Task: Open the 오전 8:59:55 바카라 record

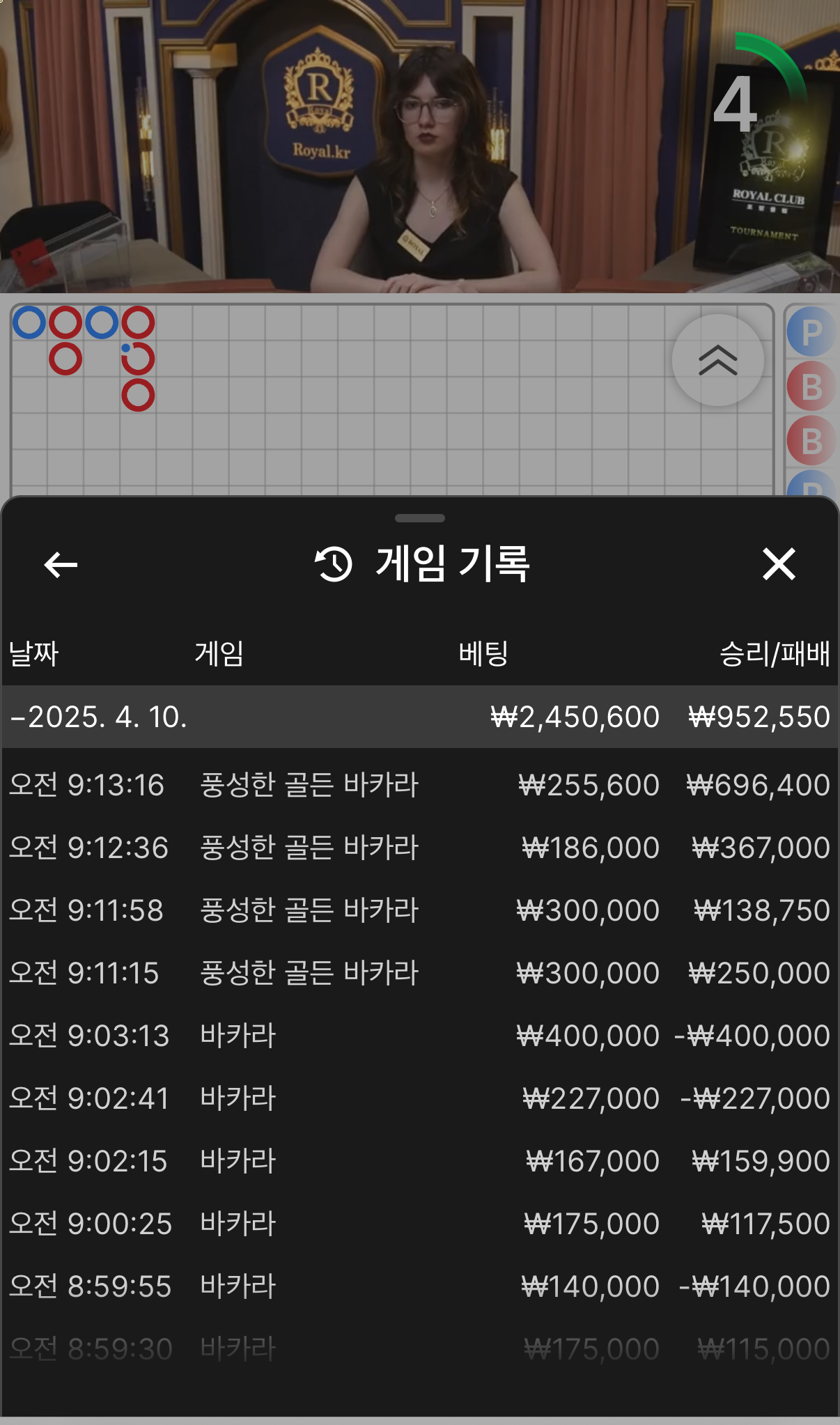Action: (419, 1286)
